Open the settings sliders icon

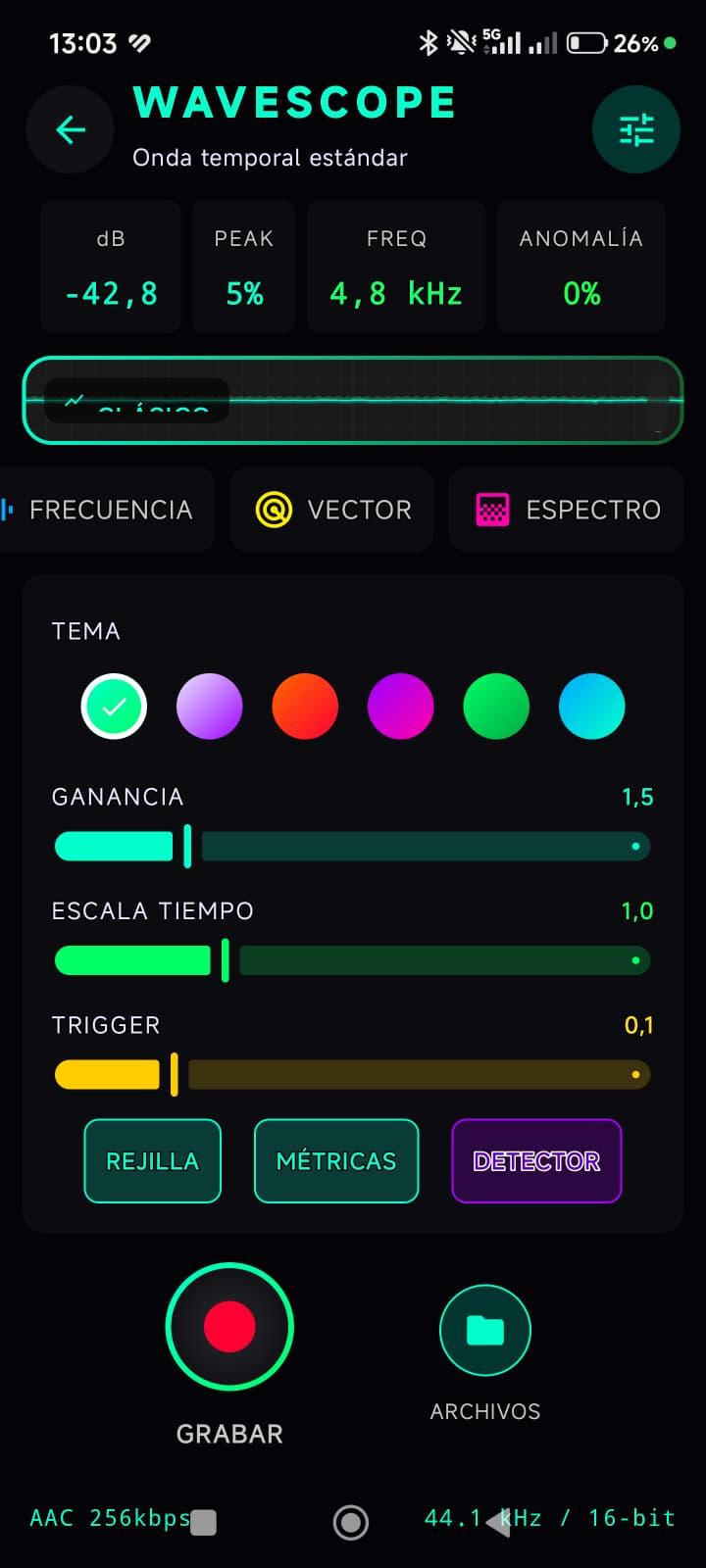coord(635,129)
